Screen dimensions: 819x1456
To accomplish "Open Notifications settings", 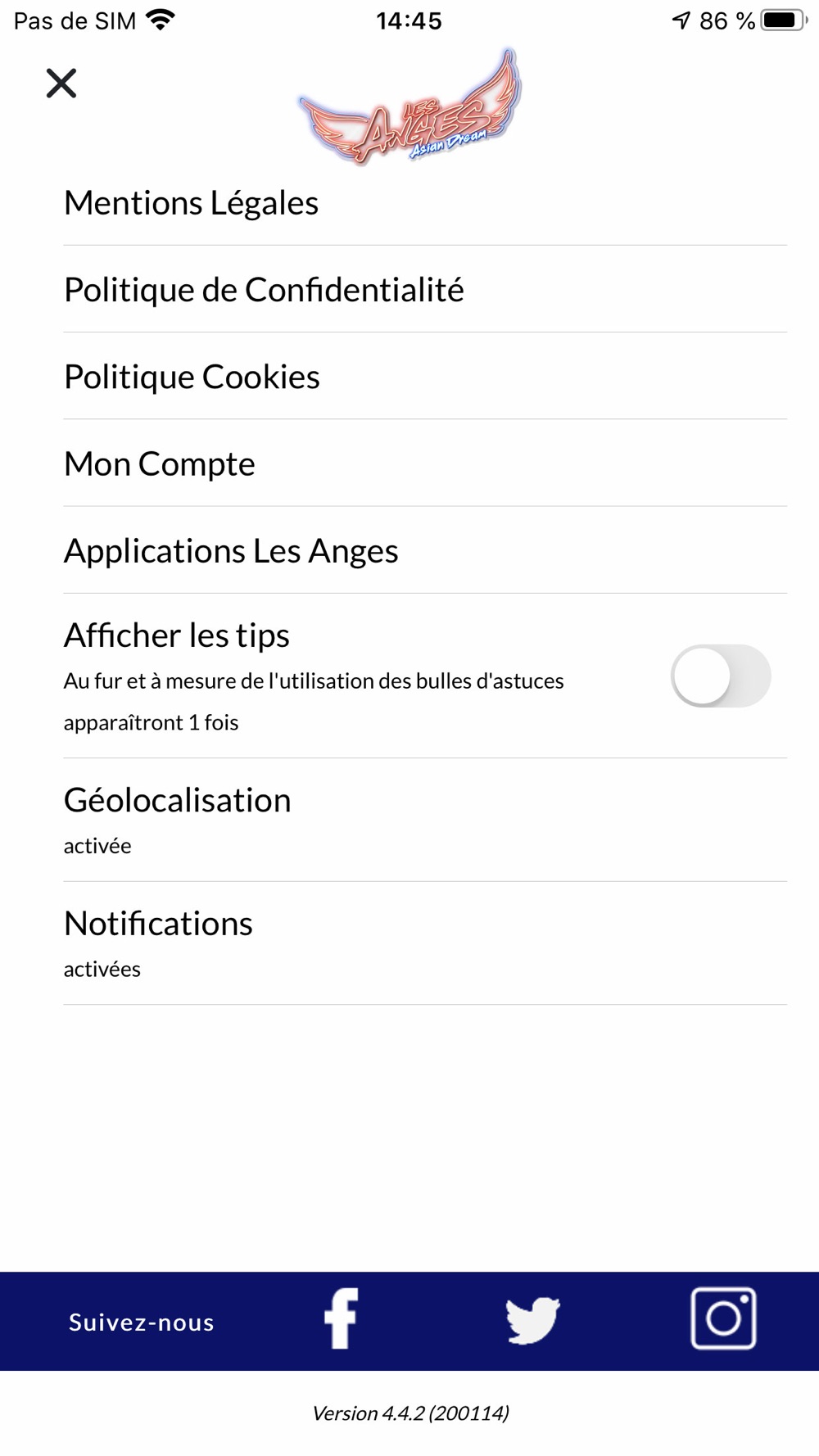I will tap(425, 944).
